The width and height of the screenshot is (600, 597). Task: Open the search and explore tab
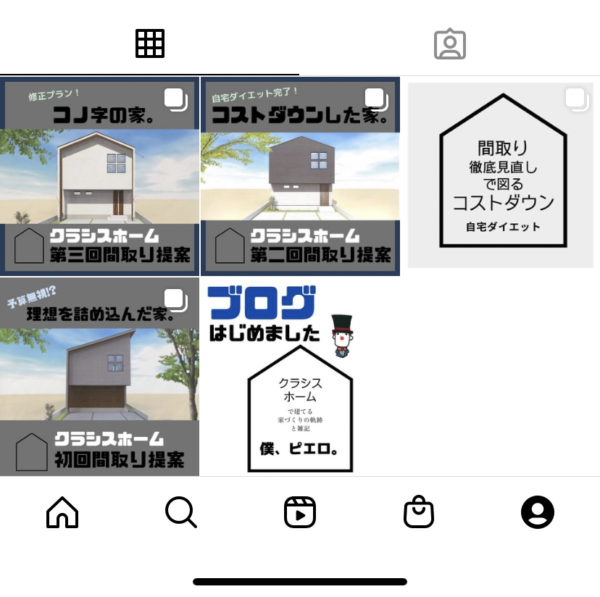(181, 512)
